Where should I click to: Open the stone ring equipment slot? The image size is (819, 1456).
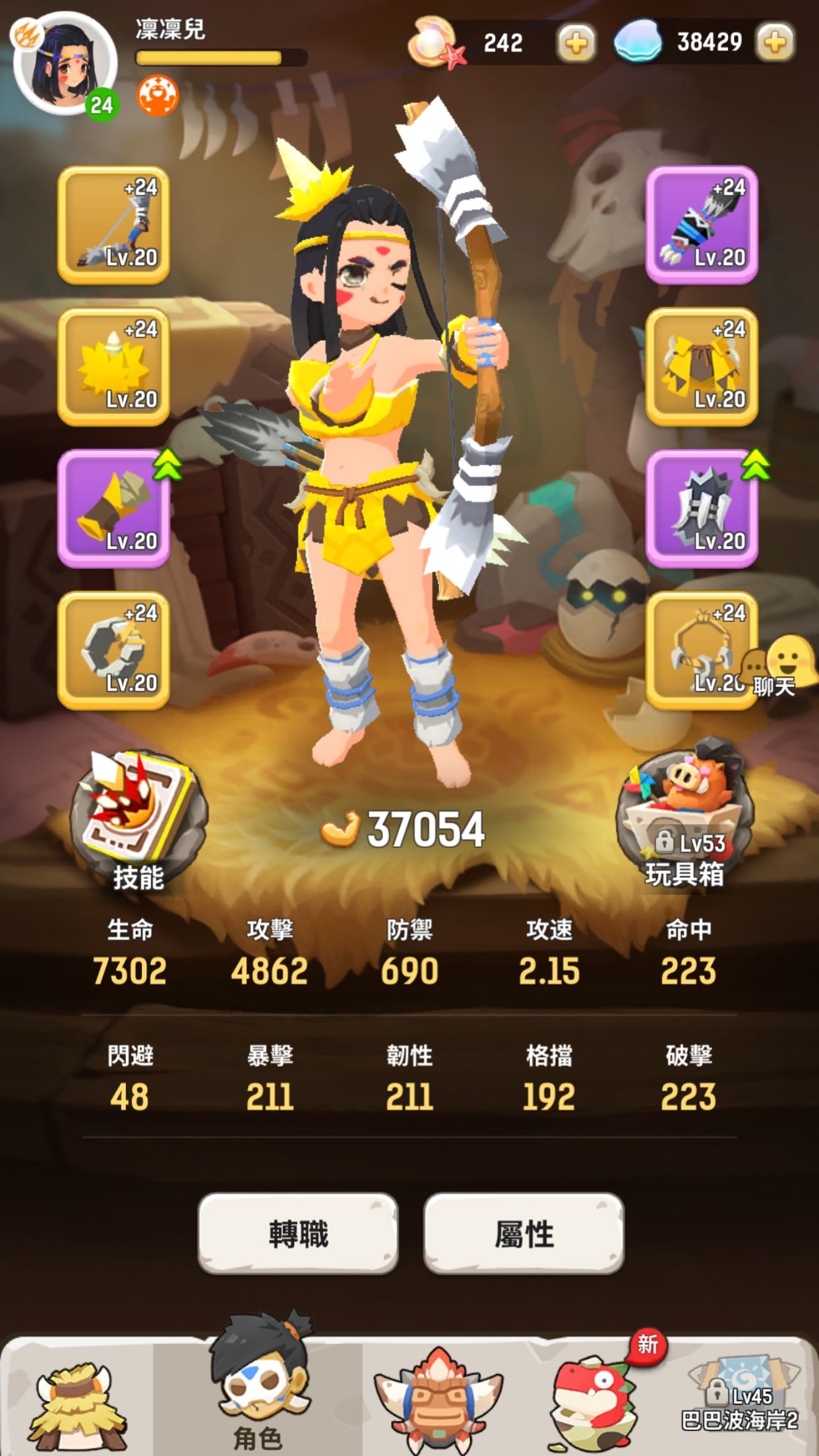point(113,650)
